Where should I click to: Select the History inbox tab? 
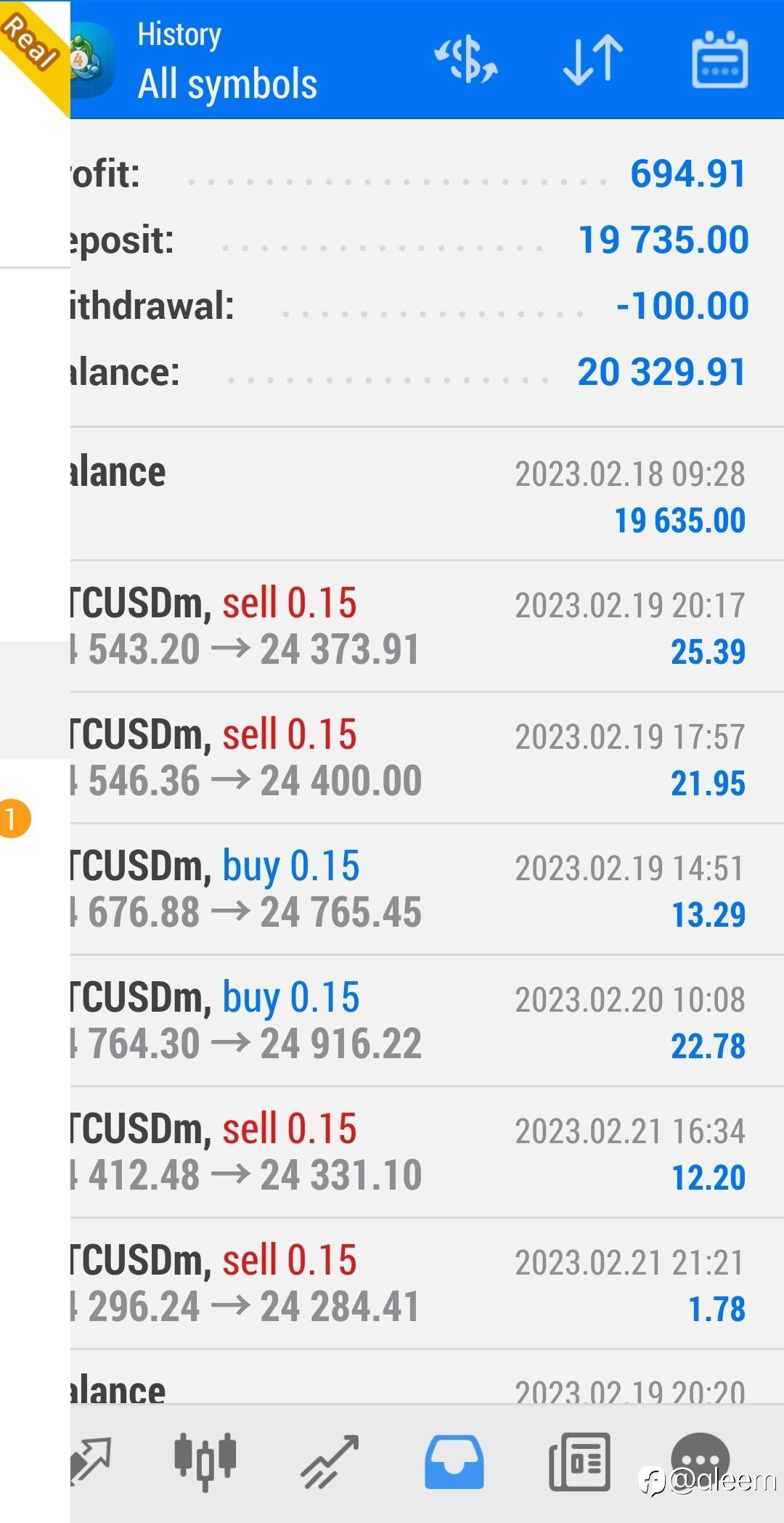(454, 1461)
